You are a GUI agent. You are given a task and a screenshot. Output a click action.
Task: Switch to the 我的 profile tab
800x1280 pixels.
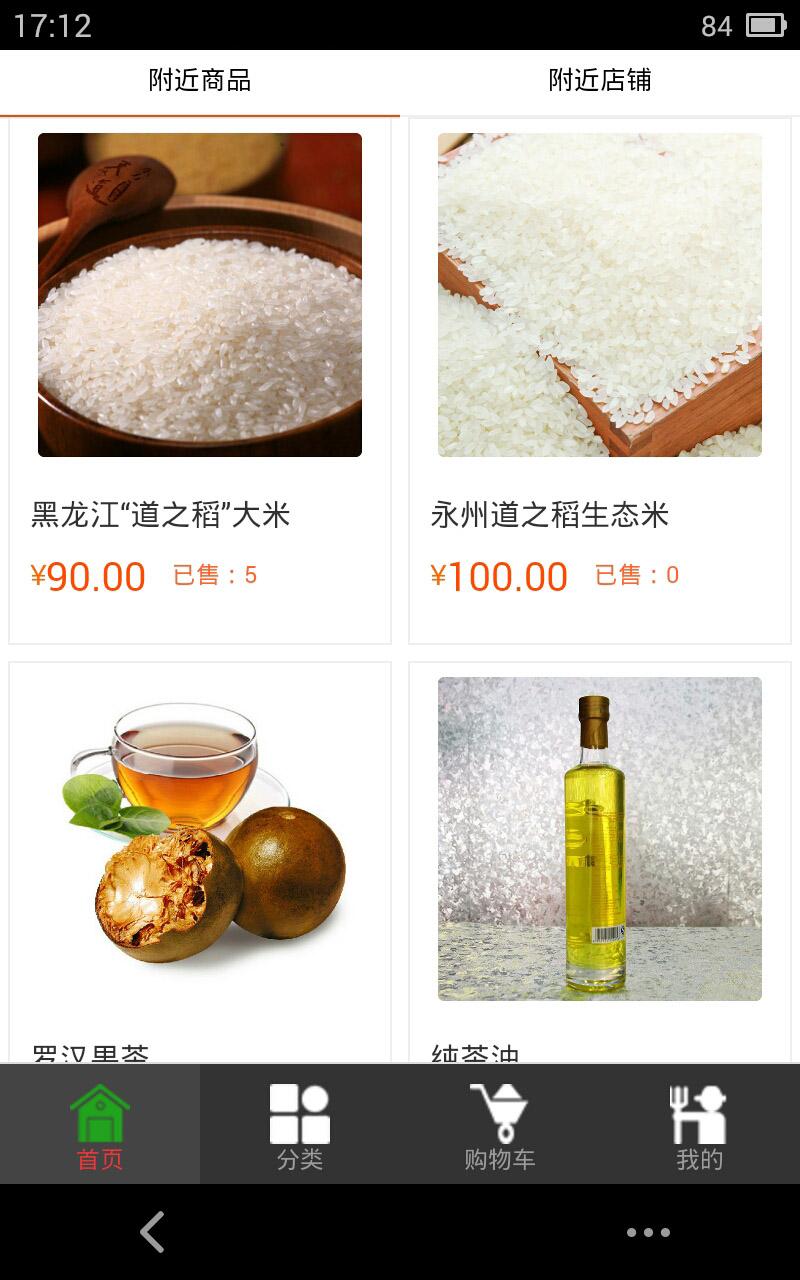[x=699, y=1125]
